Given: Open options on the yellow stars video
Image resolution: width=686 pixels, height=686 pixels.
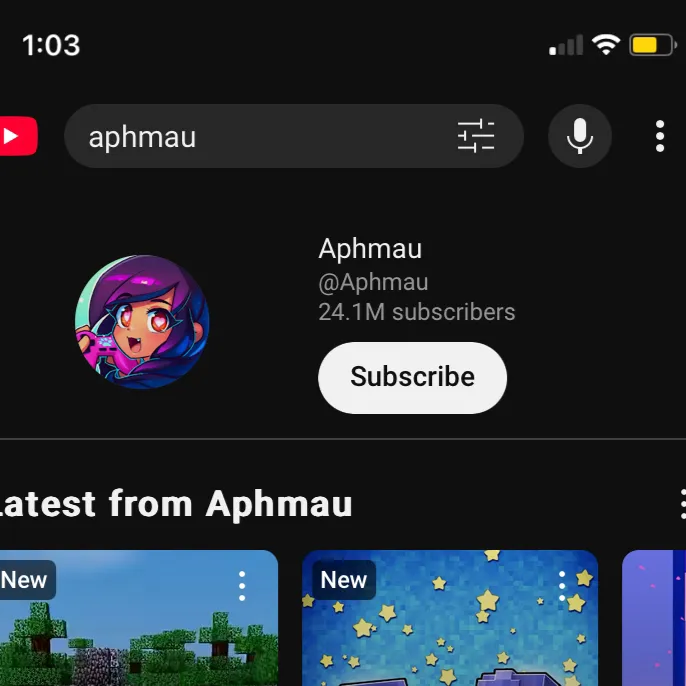Looking at the screenshot, I should pyautogui.click(x=562, y=586).
